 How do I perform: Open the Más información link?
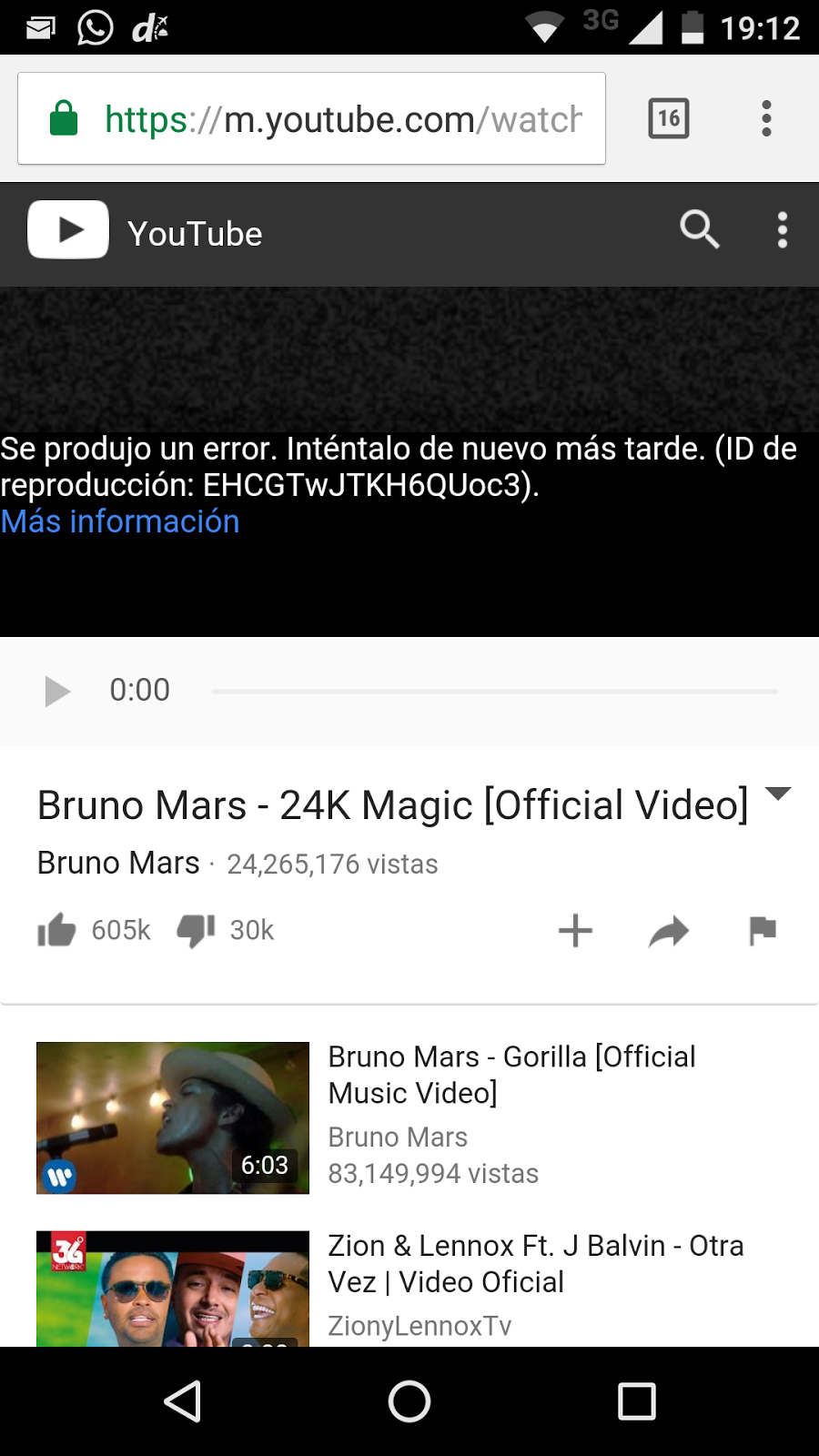pos(120,521)
